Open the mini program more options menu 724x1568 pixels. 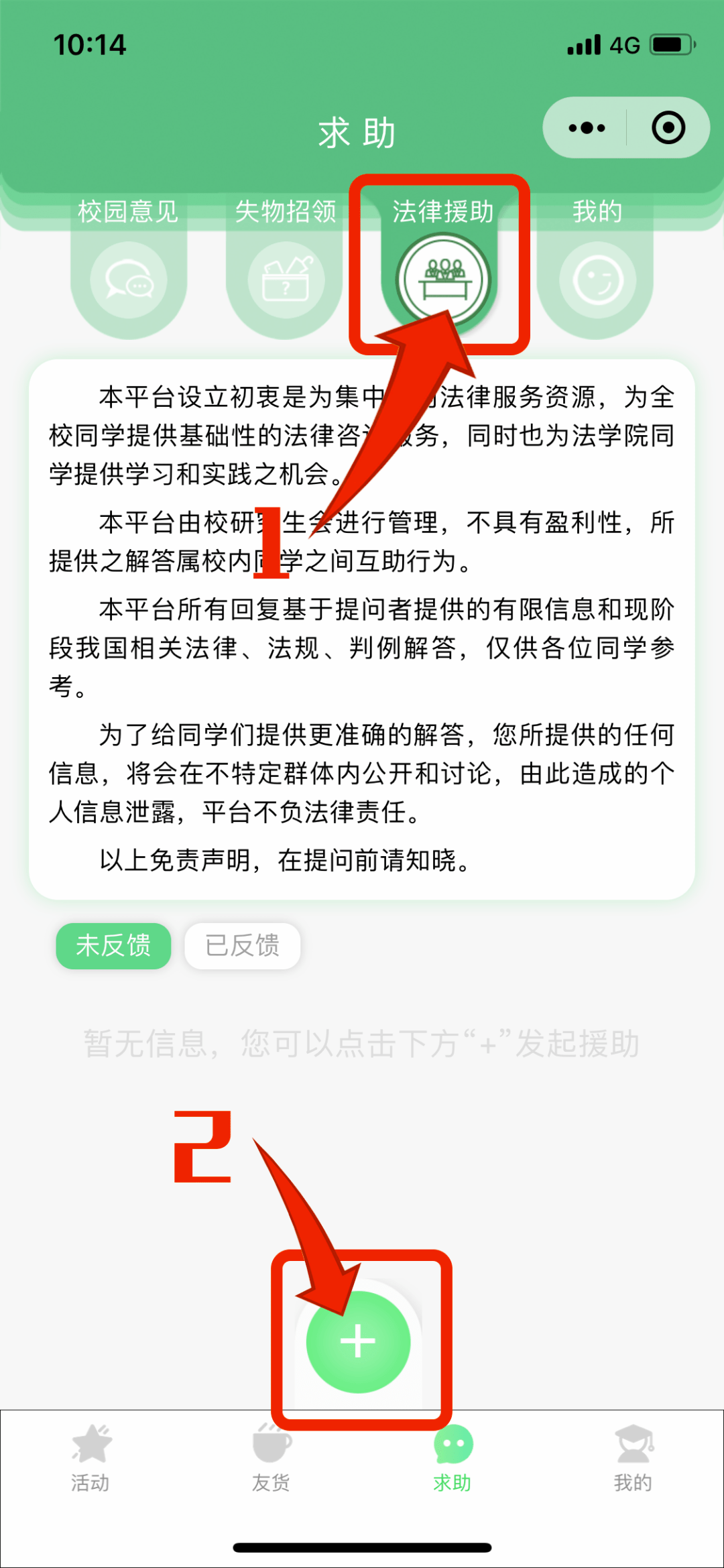point(587,128)
